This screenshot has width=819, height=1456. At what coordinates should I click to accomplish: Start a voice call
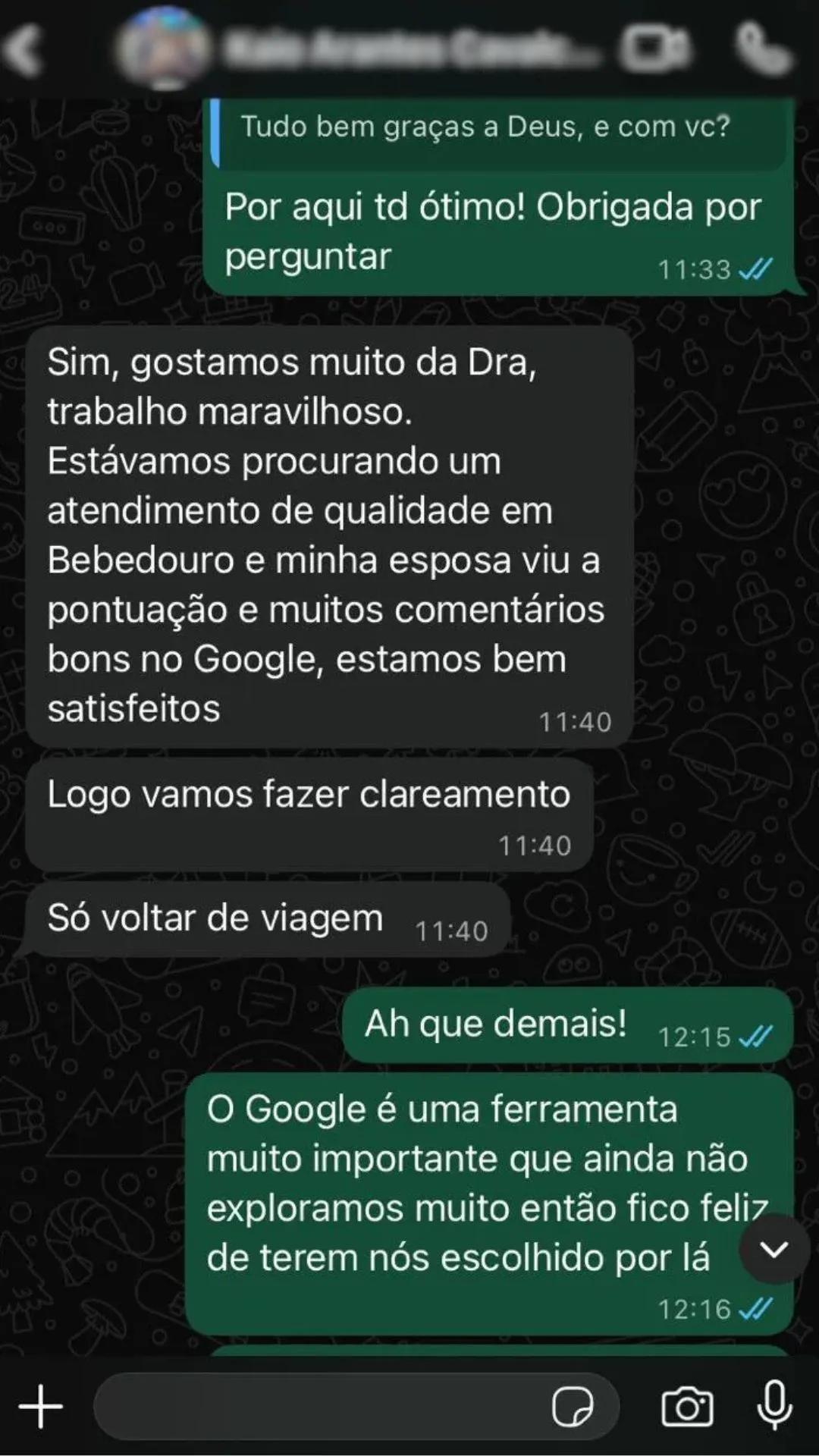(762, 49)
